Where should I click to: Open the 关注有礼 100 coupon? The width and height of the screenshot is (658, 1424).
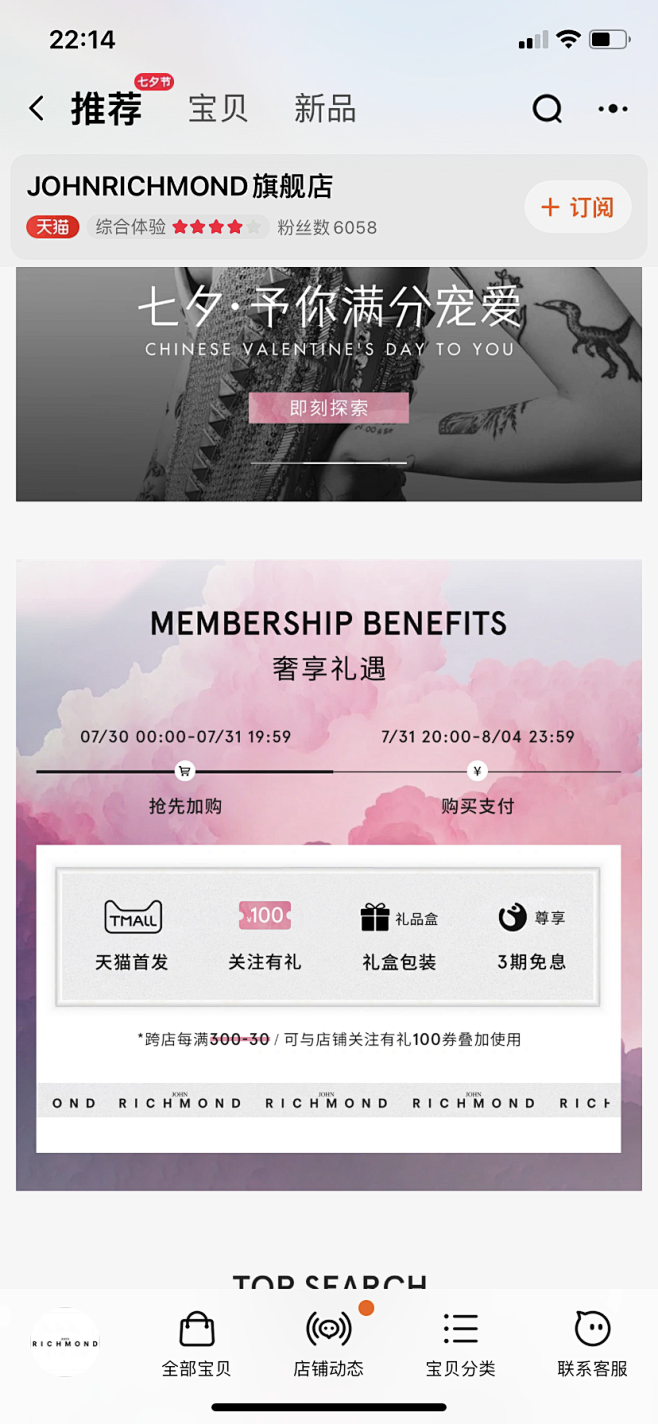265,936
